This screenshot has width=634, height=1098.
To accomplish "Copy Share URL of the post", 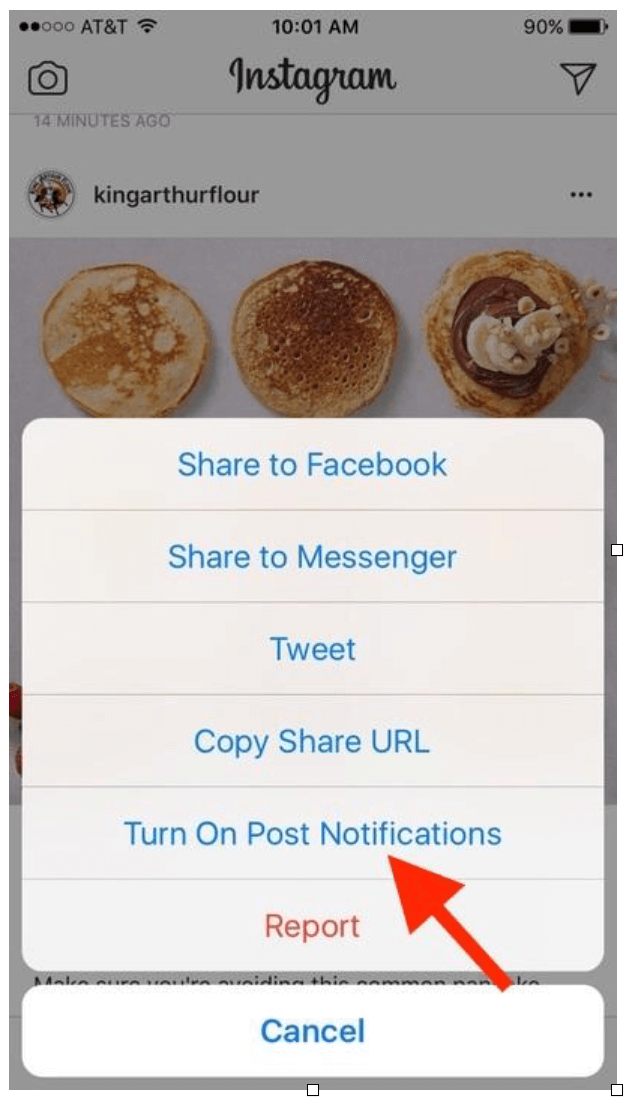I will (312, 741).
